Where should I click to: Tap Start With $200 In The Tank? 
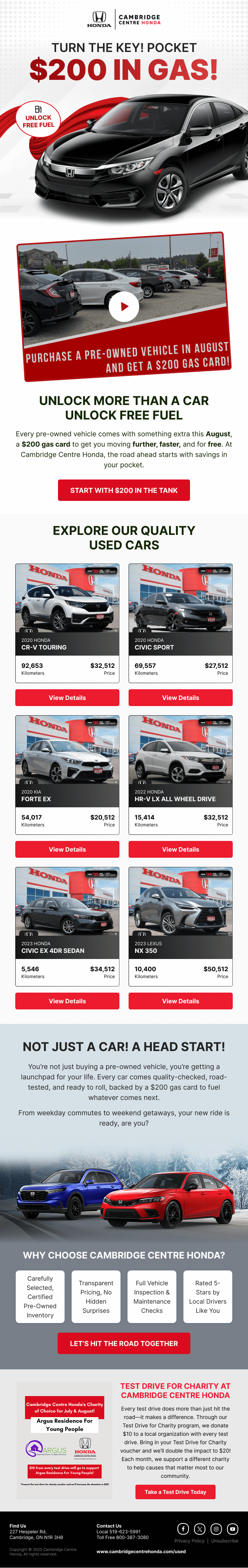pos(124,490)
